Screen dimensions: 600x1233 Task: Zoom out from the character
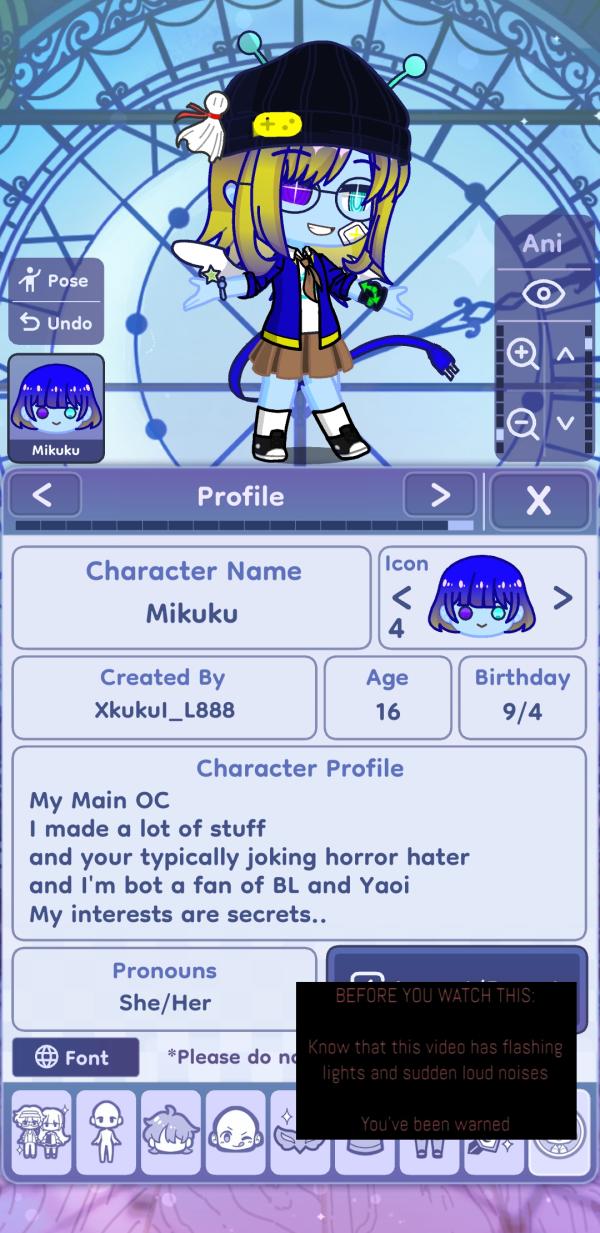tap(523, 423)
